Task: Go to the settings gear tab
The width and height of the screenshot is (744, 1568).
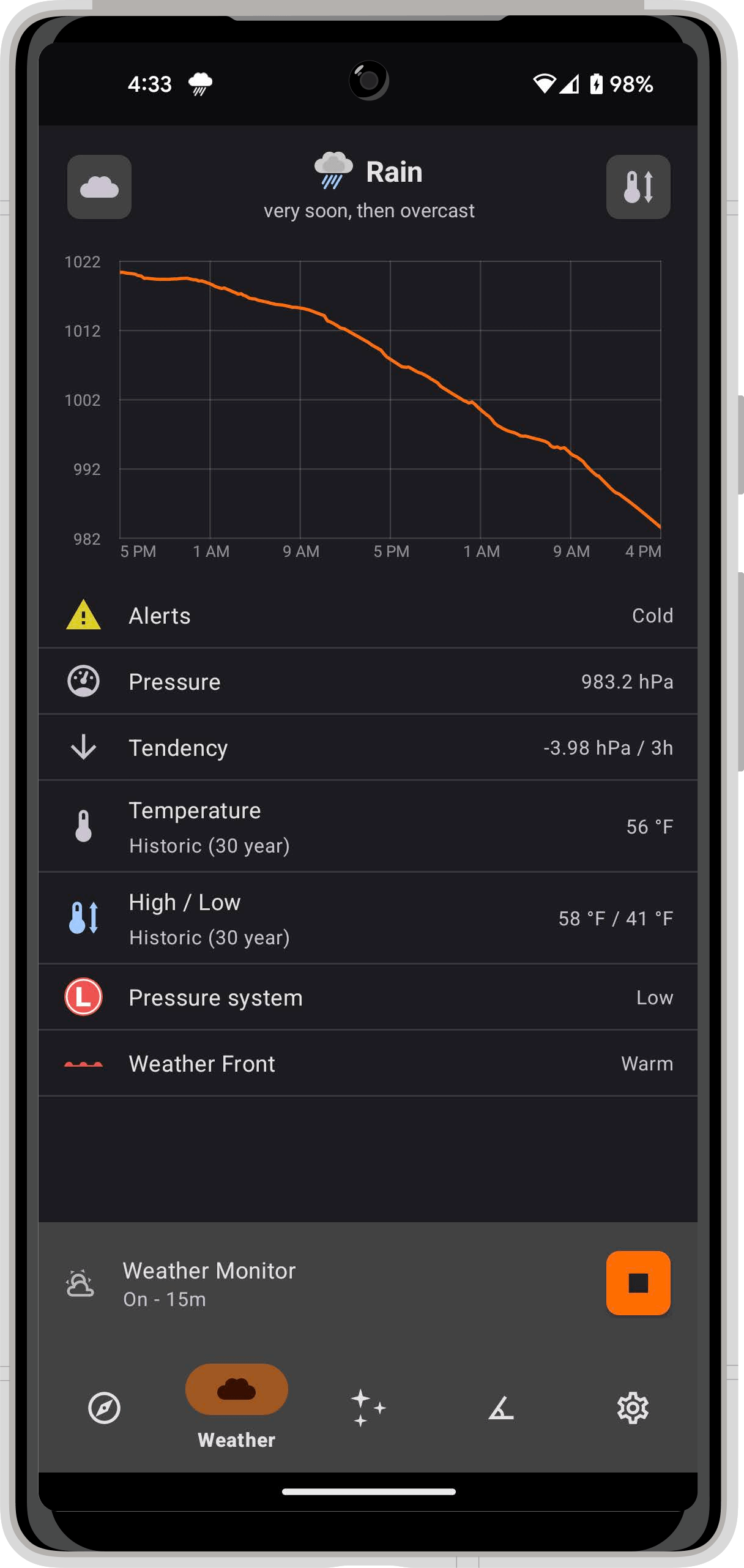Action: (x=633, y=1408)
